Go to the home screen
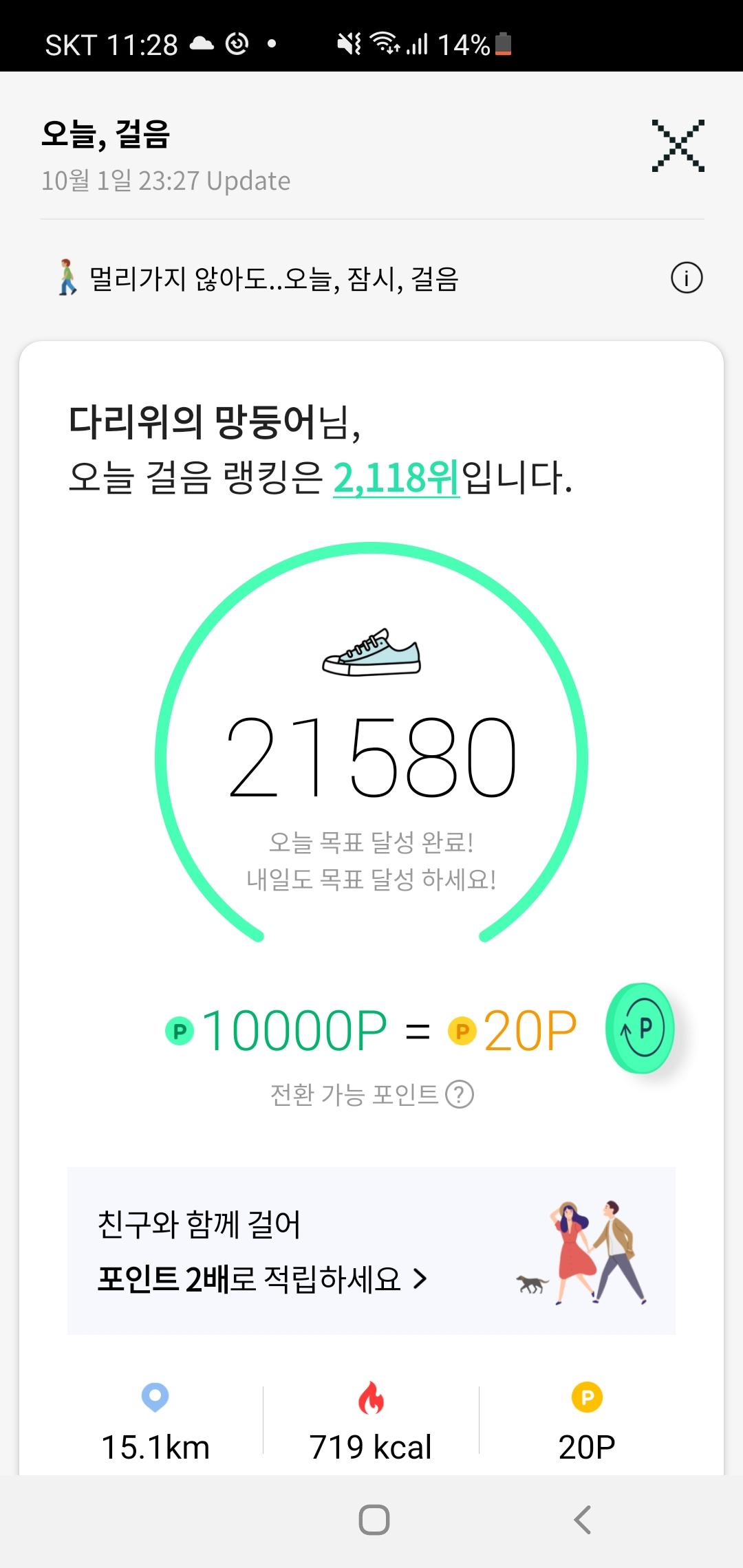 (374, 1519)
